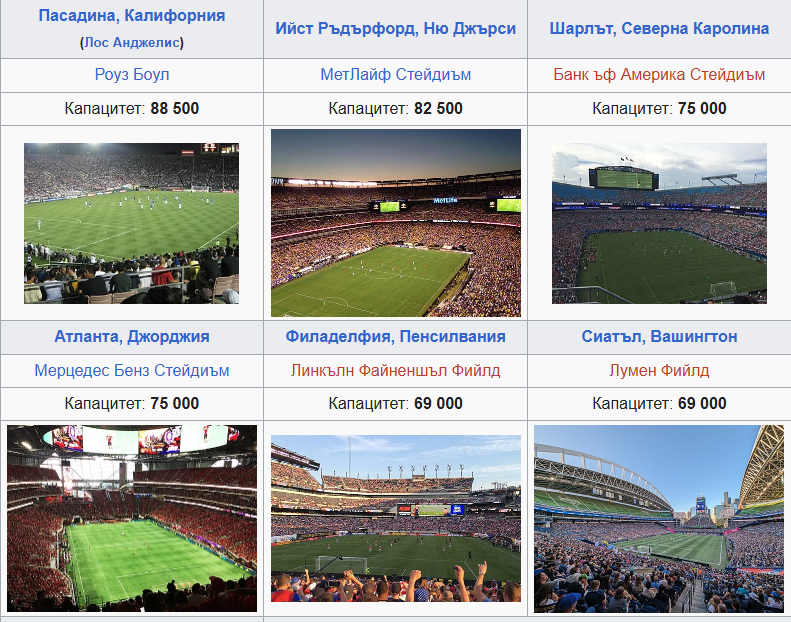The height and width of the screenshot is (622, 791).
Task: Open the Филаделфия, Пенсилвания link
Action: tap(395, 337)
